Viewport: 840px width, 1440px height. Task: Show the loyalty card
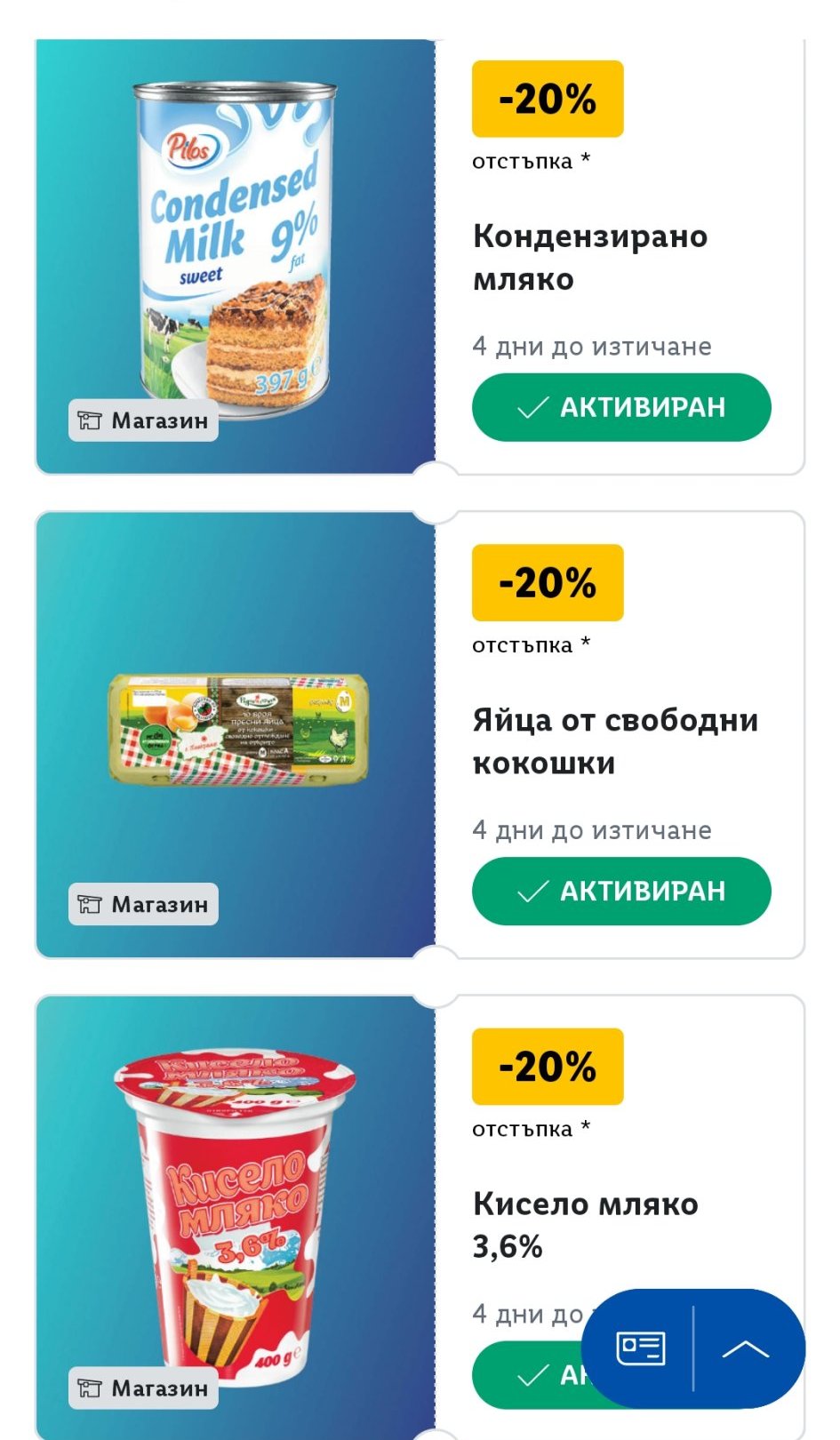[x=641, y=1348]
